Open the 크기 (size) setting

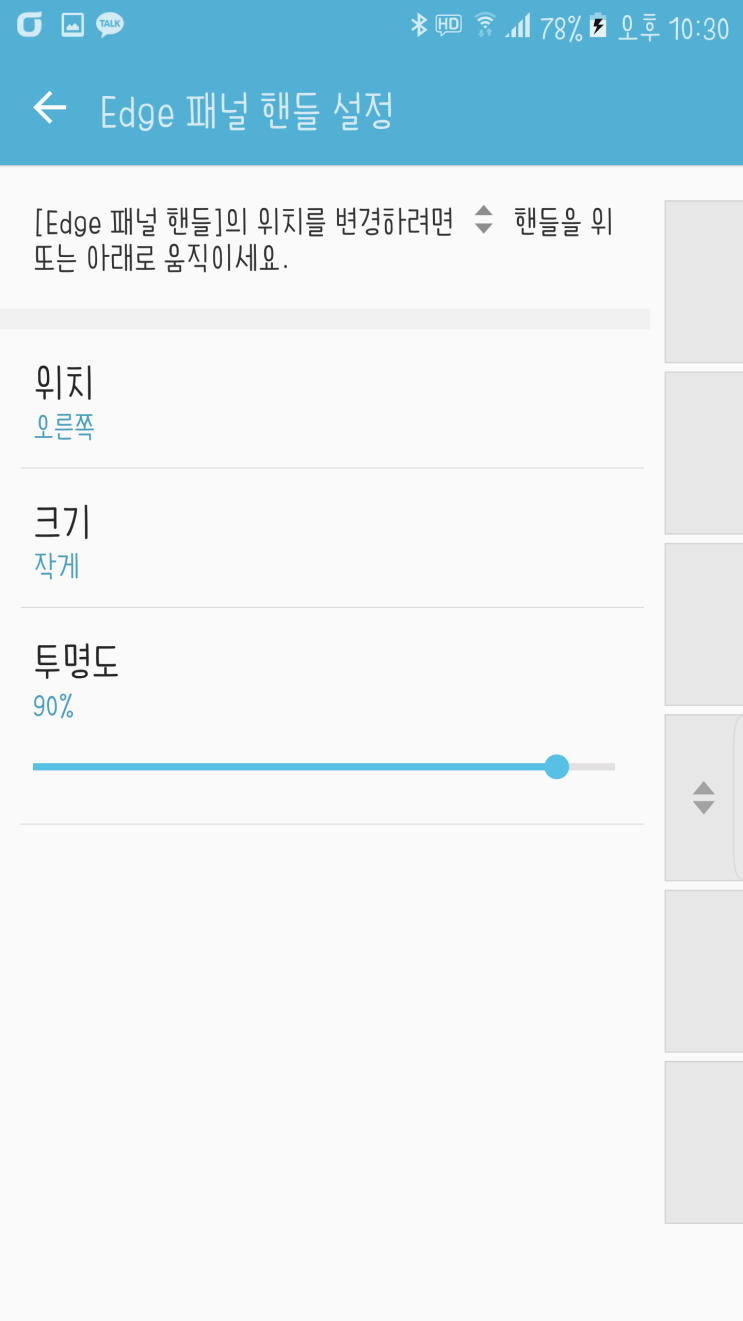coord(330,540)
